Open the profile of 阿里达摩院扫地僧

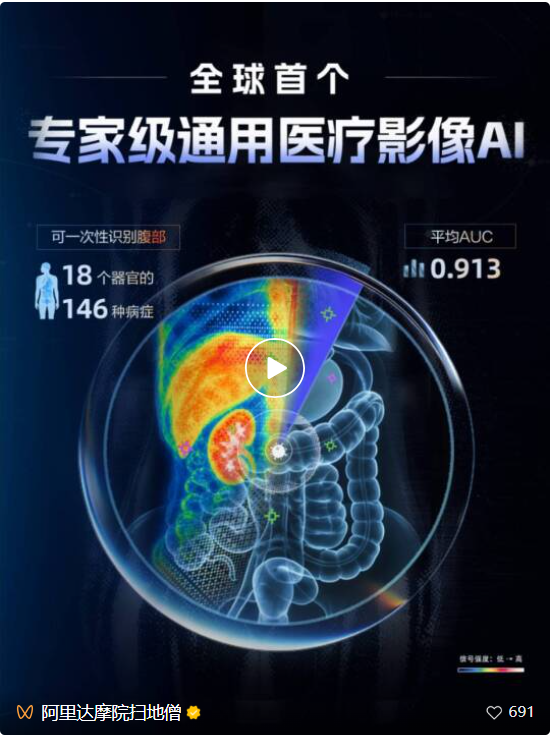point(111,713)
